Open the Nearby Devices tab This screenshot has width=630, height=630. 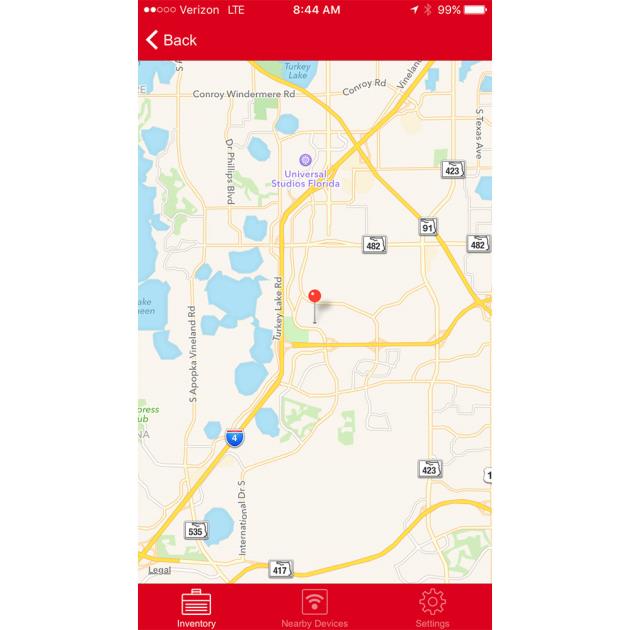pyautogui.click(x=314, y=607)
